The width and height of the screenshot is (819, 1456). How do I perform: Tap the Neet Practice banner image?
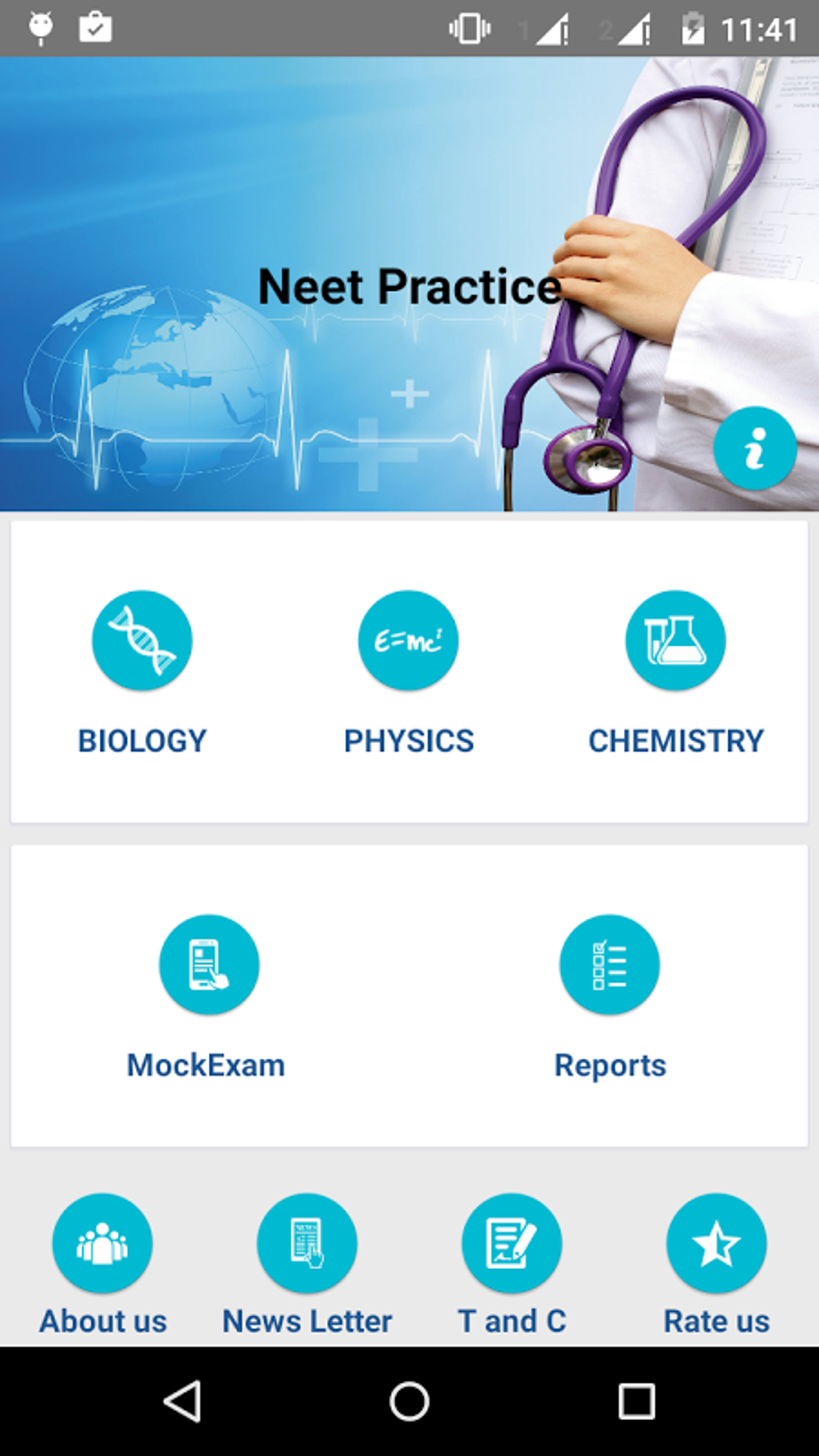pyautogui.click(x=409, y=281)
